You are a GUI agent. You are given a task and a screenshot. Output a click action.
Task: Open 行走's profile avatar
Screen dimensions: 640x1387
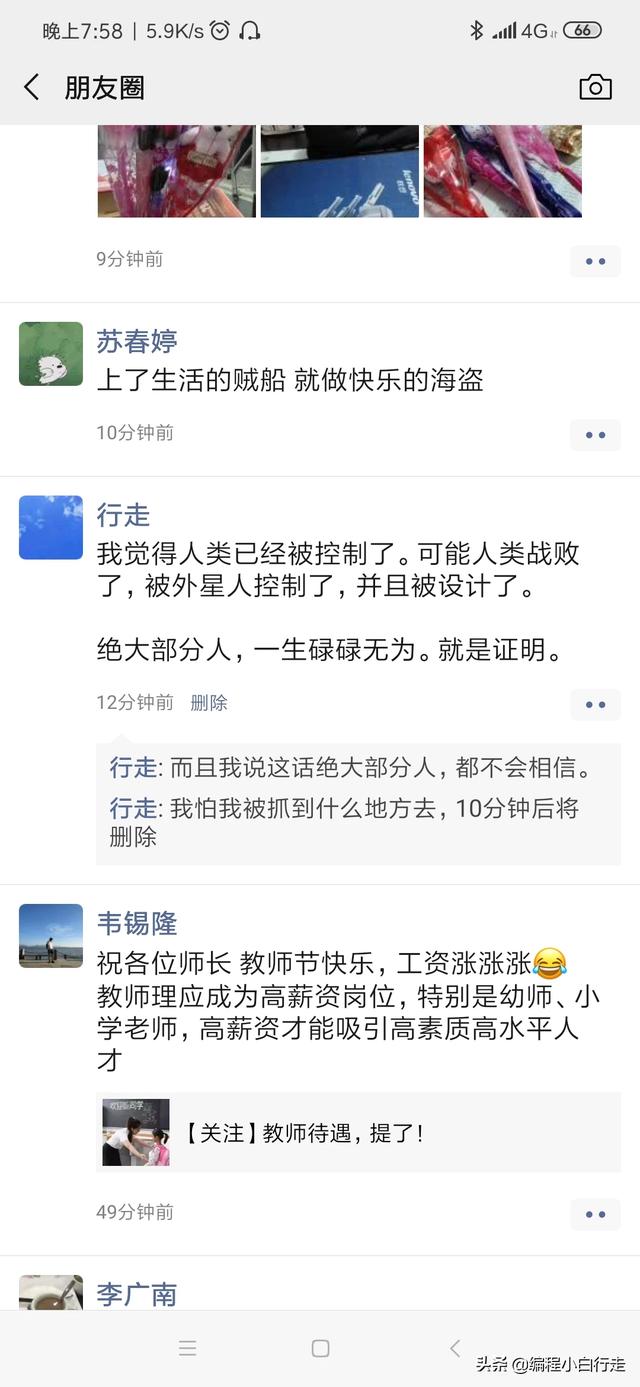coord(51,527)
